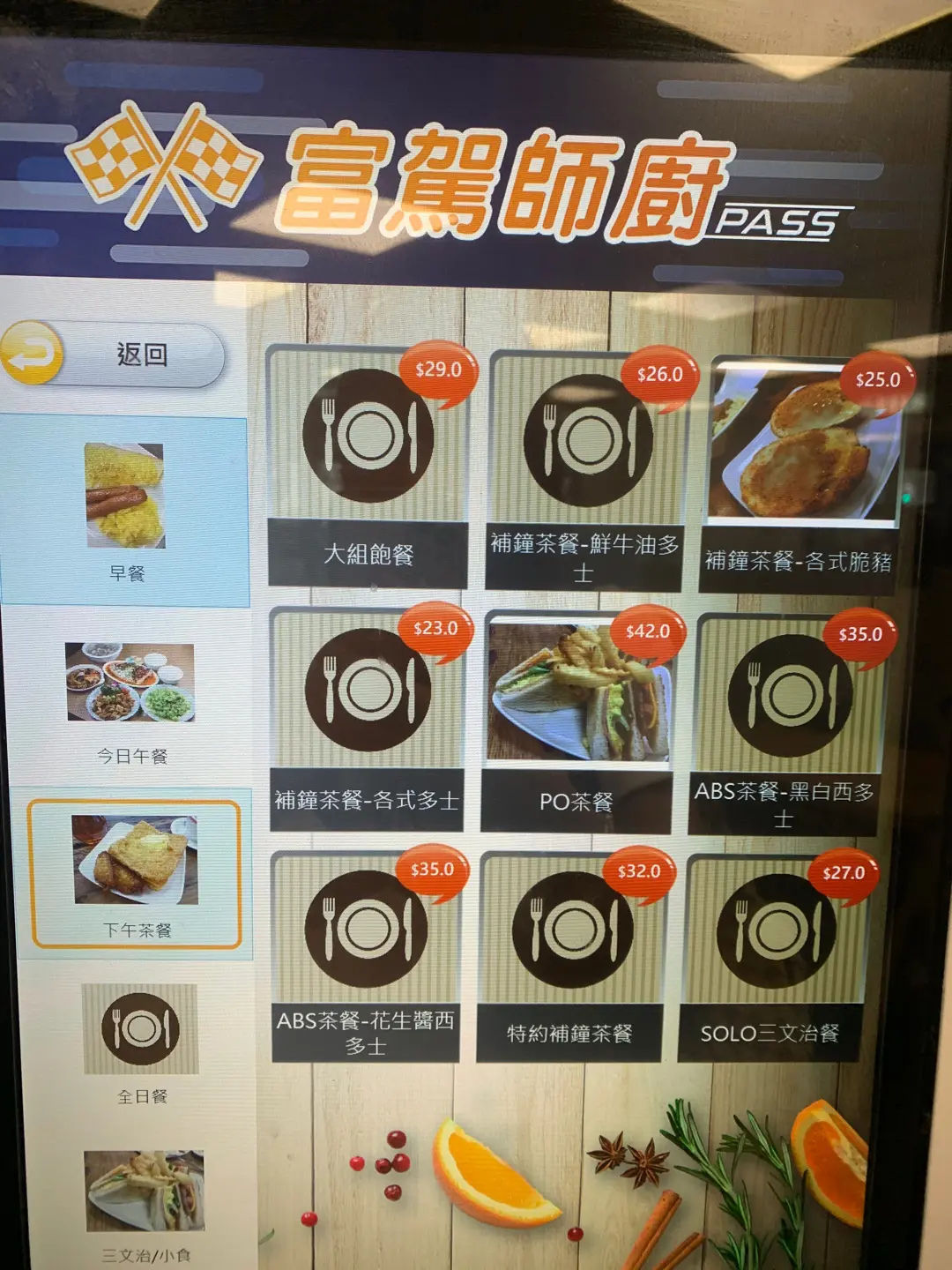This screenshot has height=1270, width=952.
Task: Choose ABS茶餐-花生醬西多士
Action: coord(366,956)
